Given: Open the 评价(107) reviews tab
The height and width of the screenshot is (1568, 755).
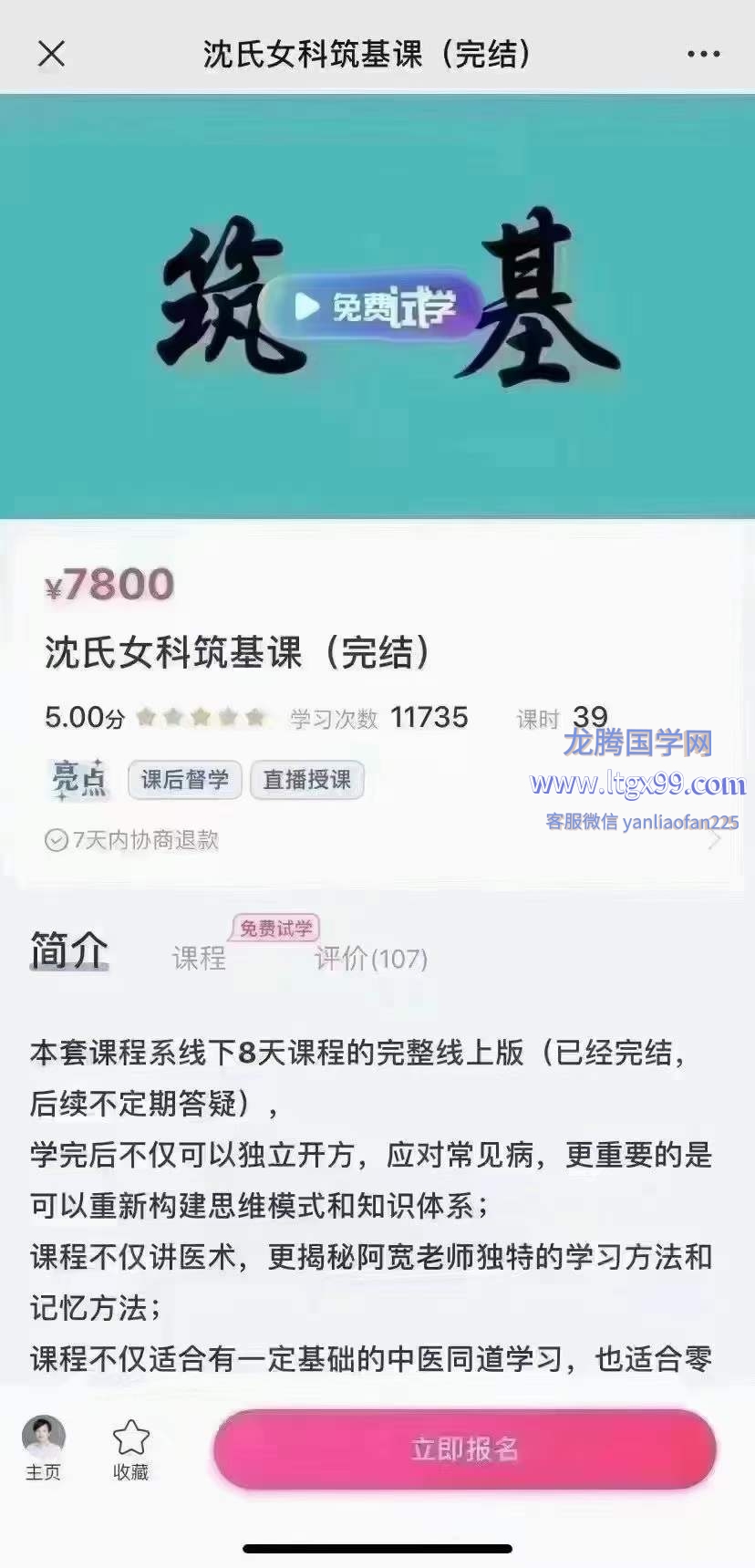Looking at the screenshot, I should pos(370,958).
